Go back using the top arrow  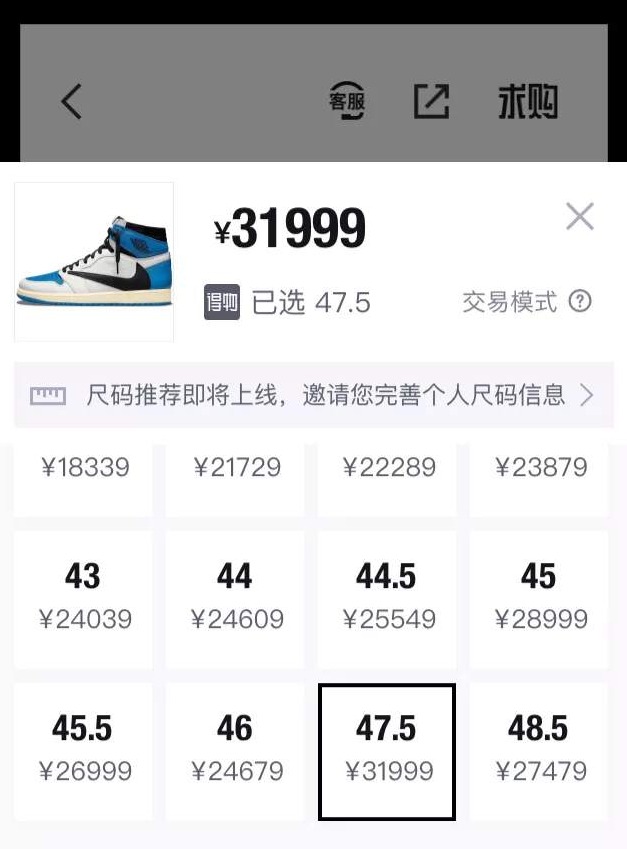(x=71, y=102)
